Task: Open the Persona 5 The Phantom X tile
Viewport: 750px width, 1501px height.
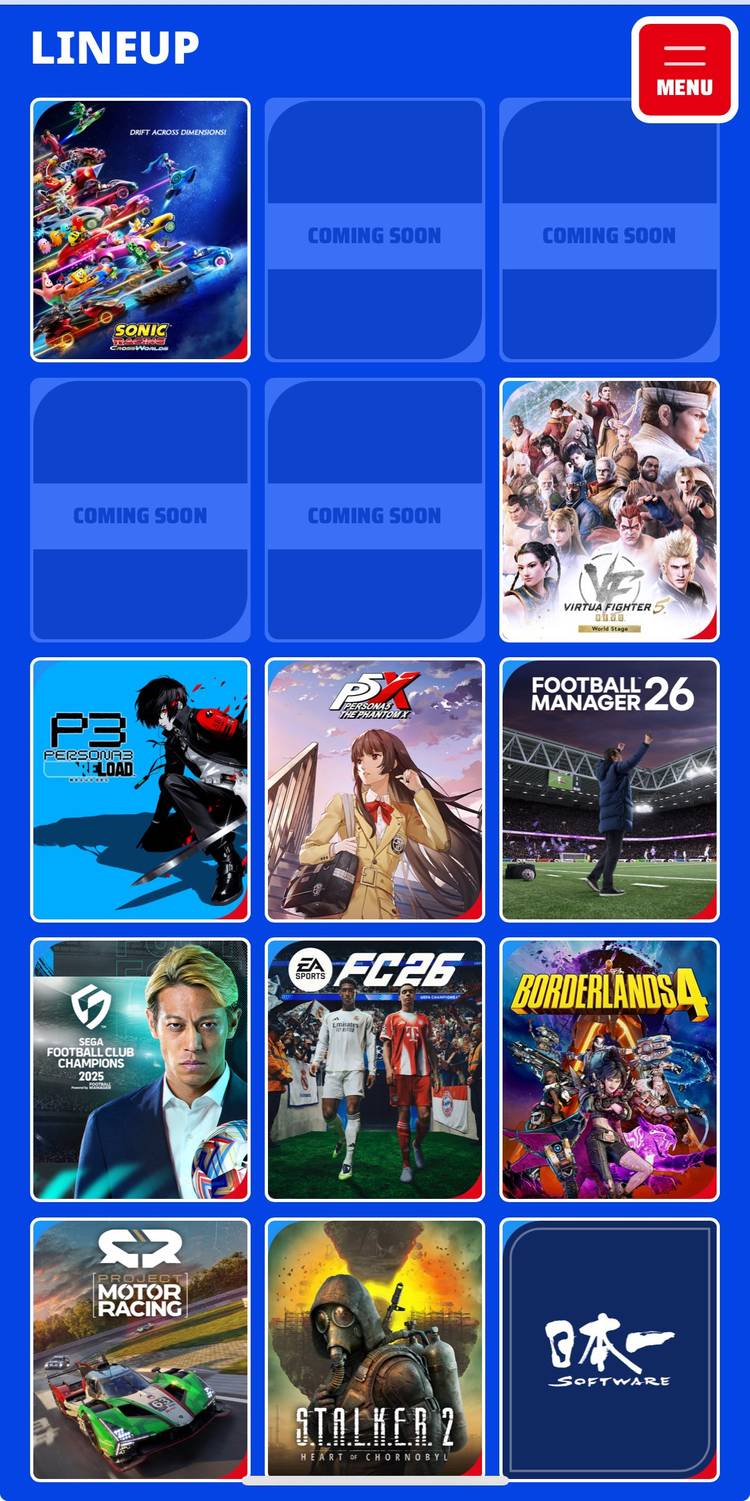Action: coord(375,787)
